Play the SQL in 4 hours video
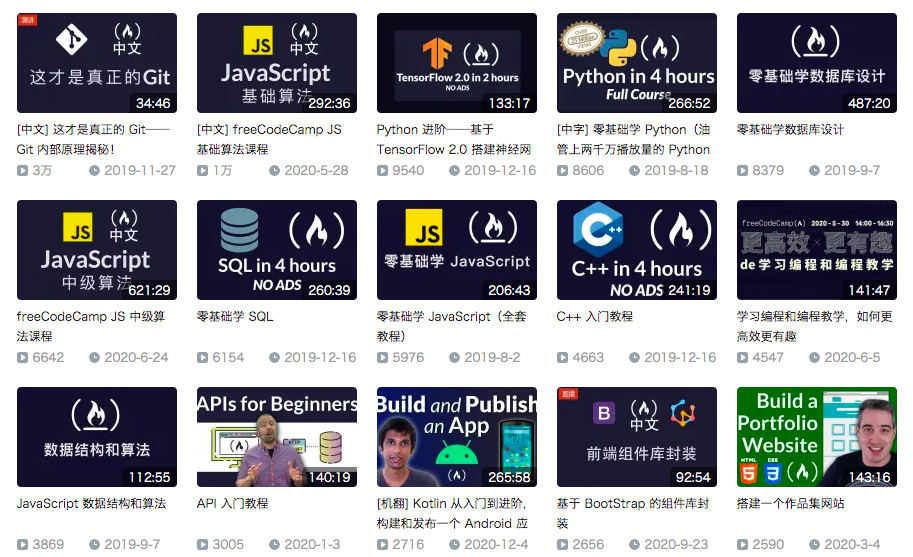This screenshot has height=557, width=913. (277, 250)
